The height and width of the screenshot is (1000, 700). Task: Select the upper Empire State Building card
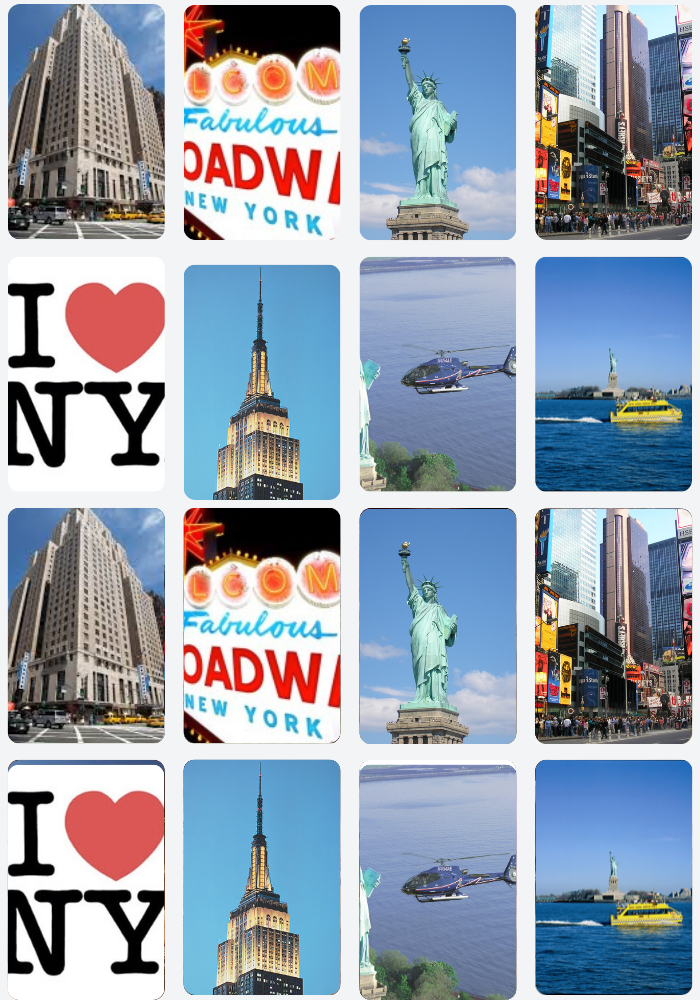pyautogui.click(x=262, y=381)
